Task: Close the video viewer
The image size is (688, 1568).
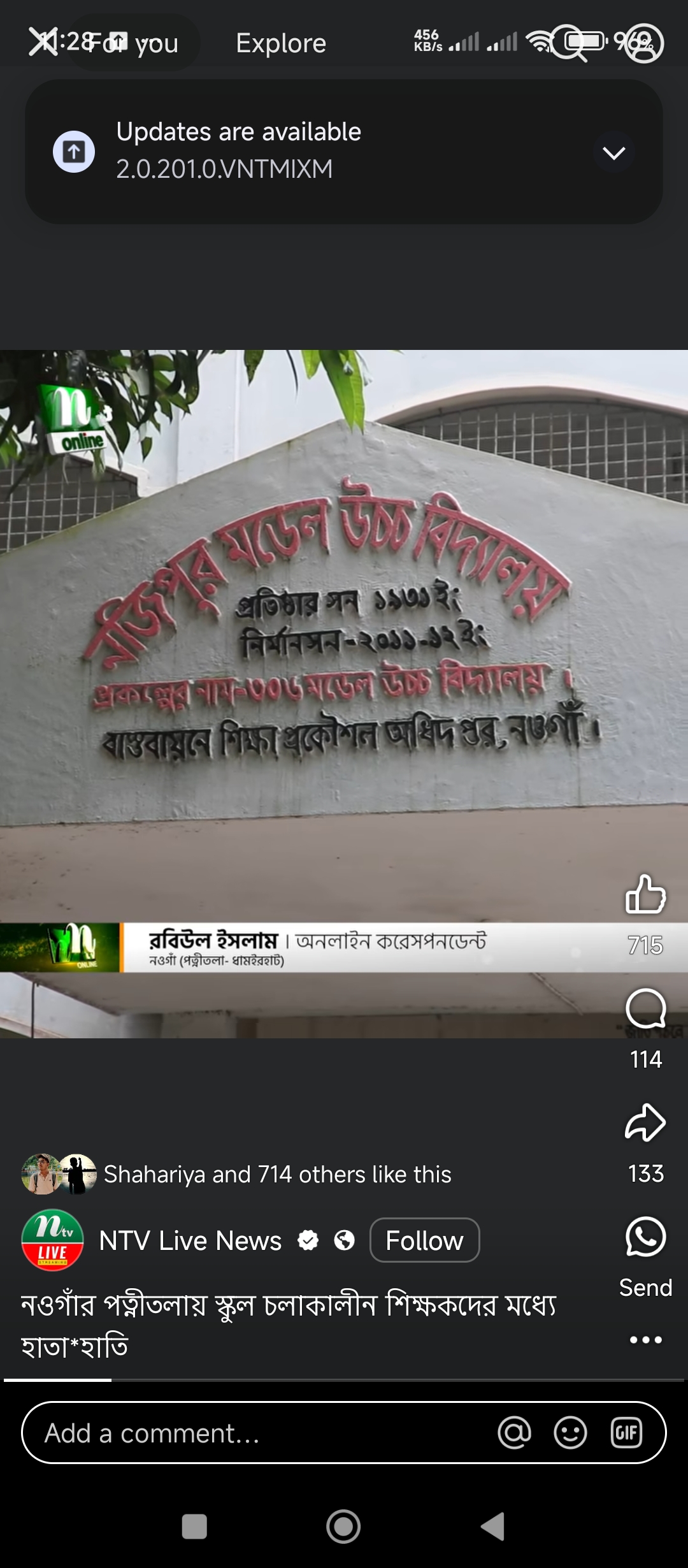Action: pos(42,43)
